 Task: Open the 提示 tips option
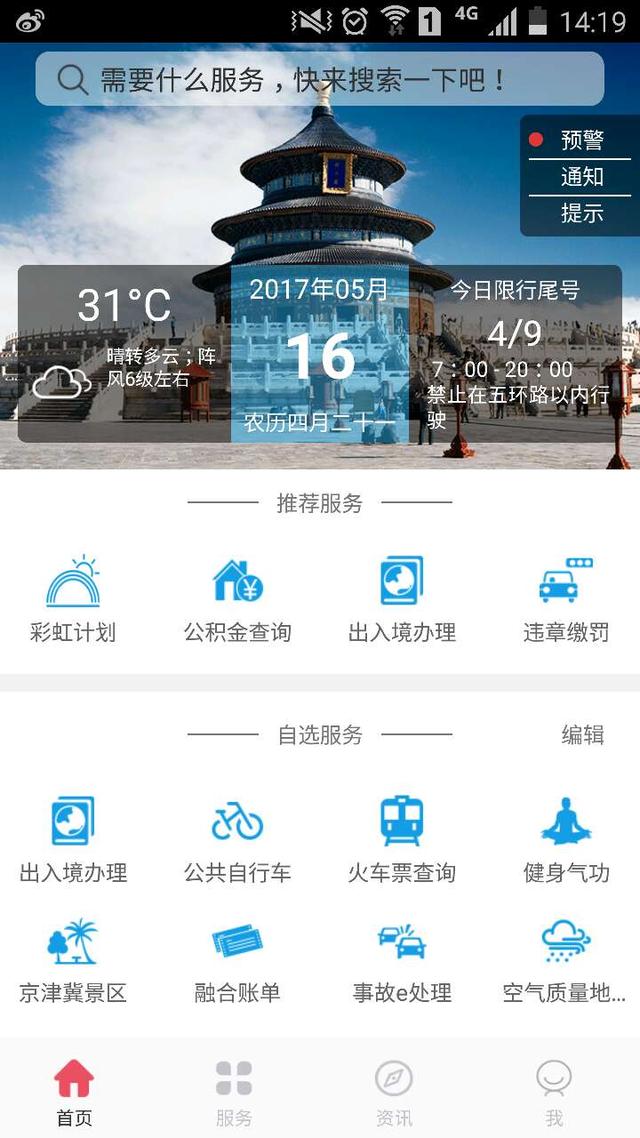coord(581,213)
